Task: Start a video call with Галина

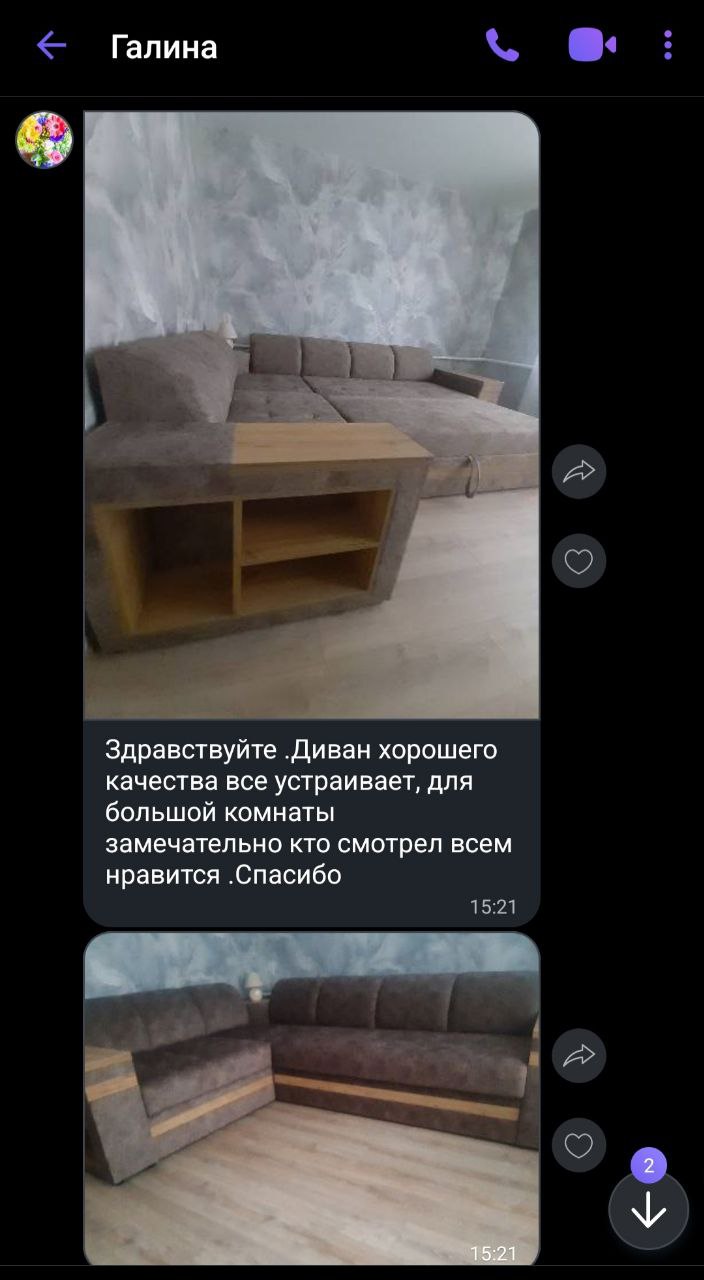Action: [592, 45]
